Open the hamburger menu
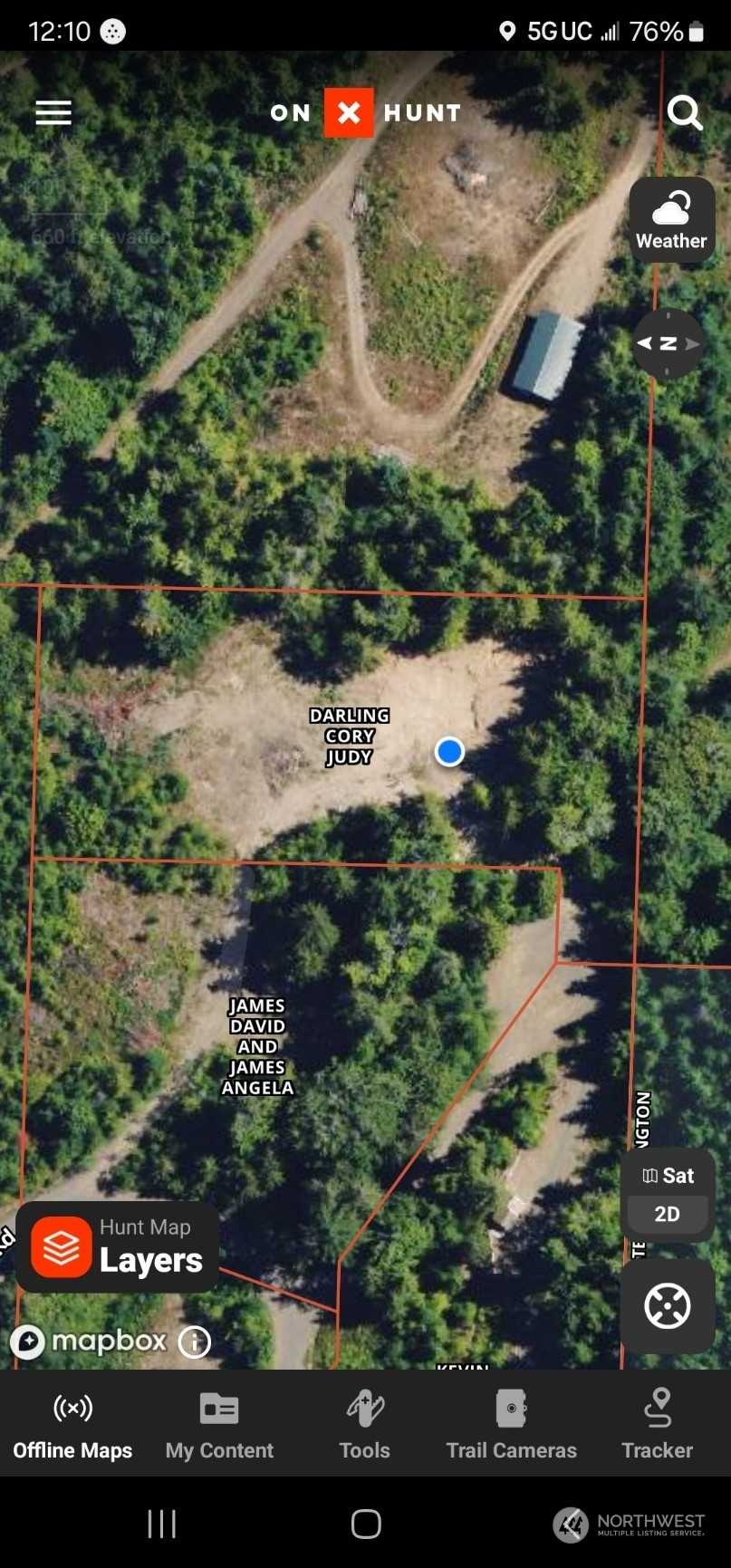Viewport: 731px width, 1568px height. [x=53, y=112]
